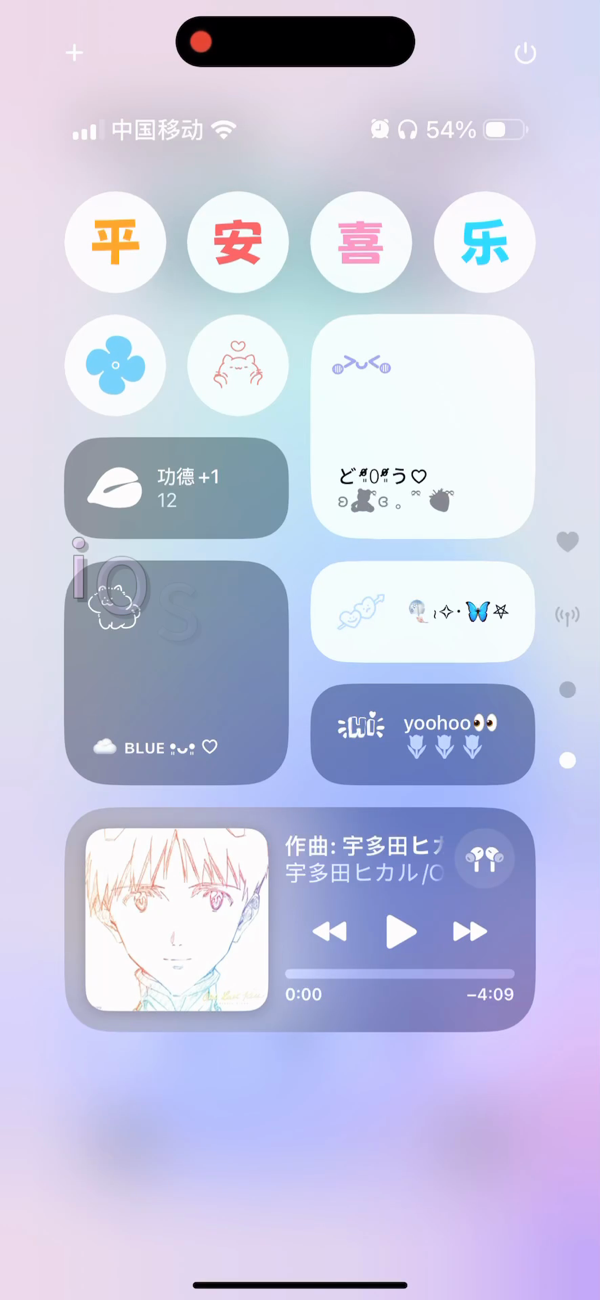Add a control with the plus icon
The image size is (600, 1300).
75,53
